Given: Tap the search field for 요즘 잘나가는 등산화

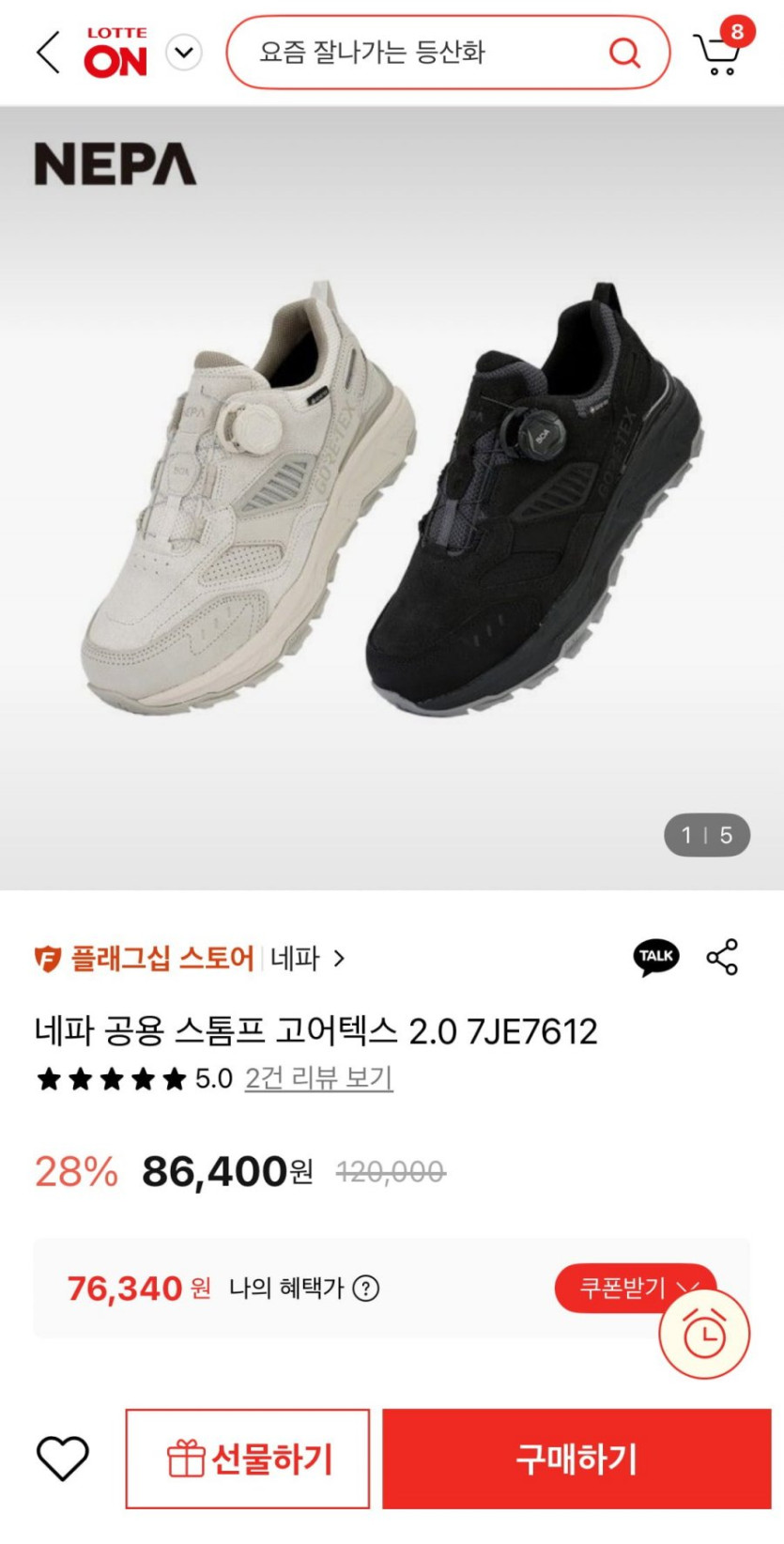Looking at the screenshot, I should coord(413,53).
